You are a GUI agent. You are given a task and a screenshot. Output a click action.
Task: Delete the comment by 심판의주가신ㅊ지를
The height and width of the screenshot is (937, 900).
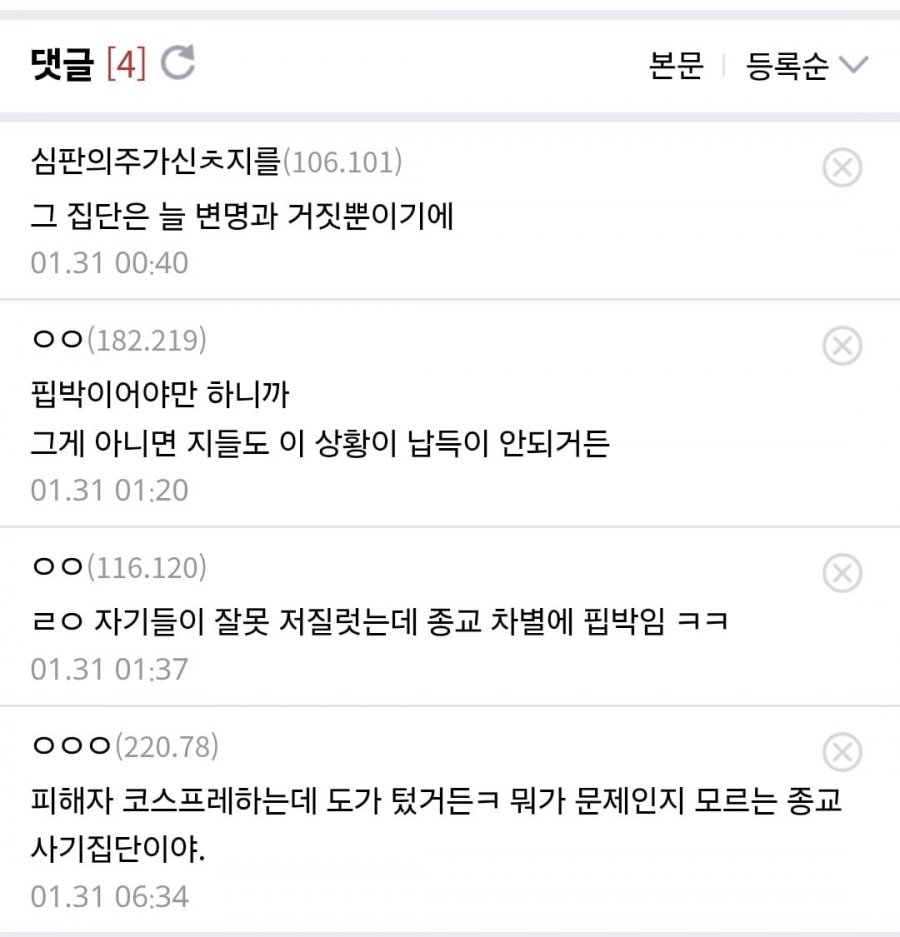842,168
